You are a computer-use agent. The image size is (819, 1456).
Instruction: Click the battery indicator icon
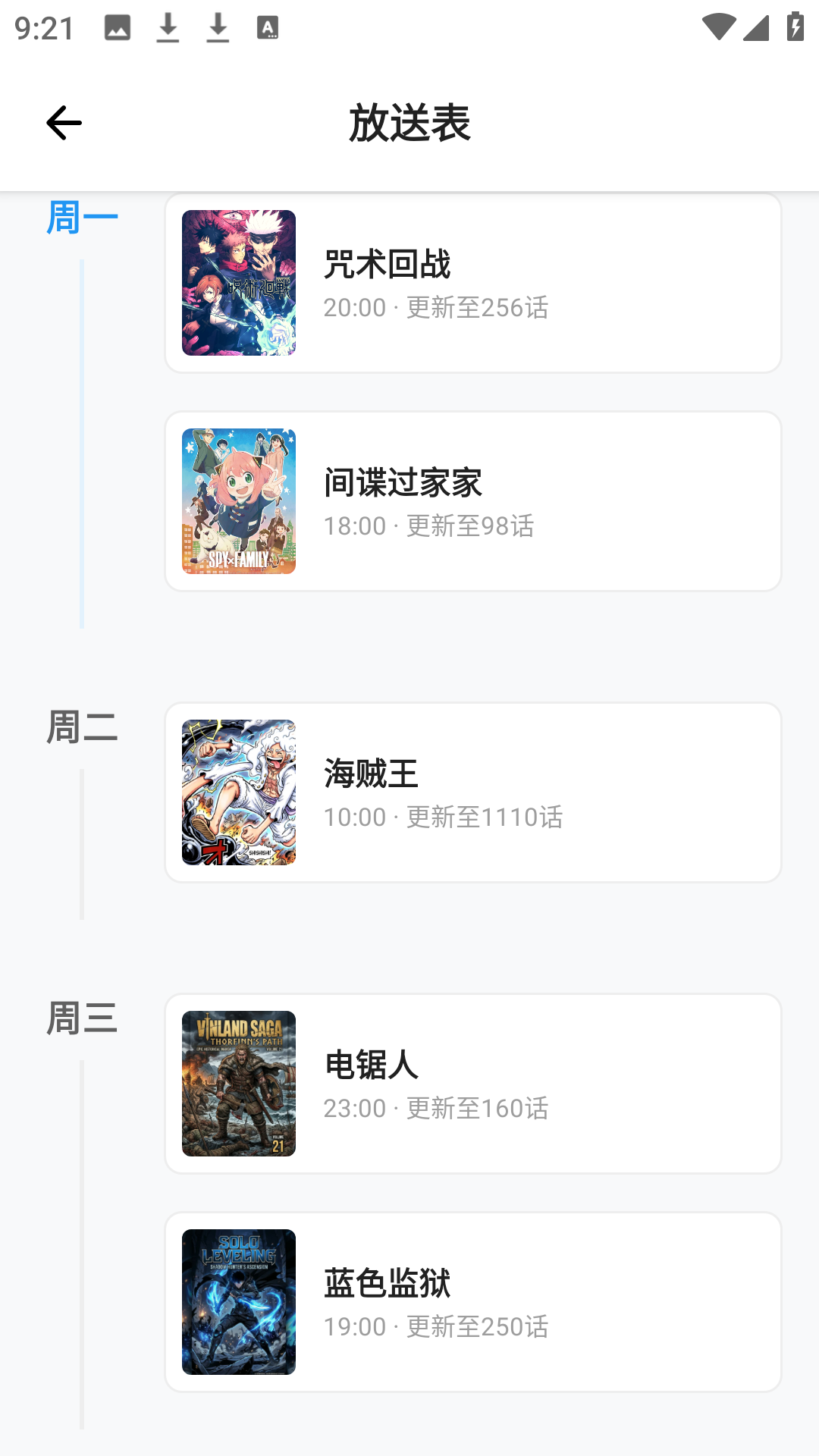pos(793,25)
